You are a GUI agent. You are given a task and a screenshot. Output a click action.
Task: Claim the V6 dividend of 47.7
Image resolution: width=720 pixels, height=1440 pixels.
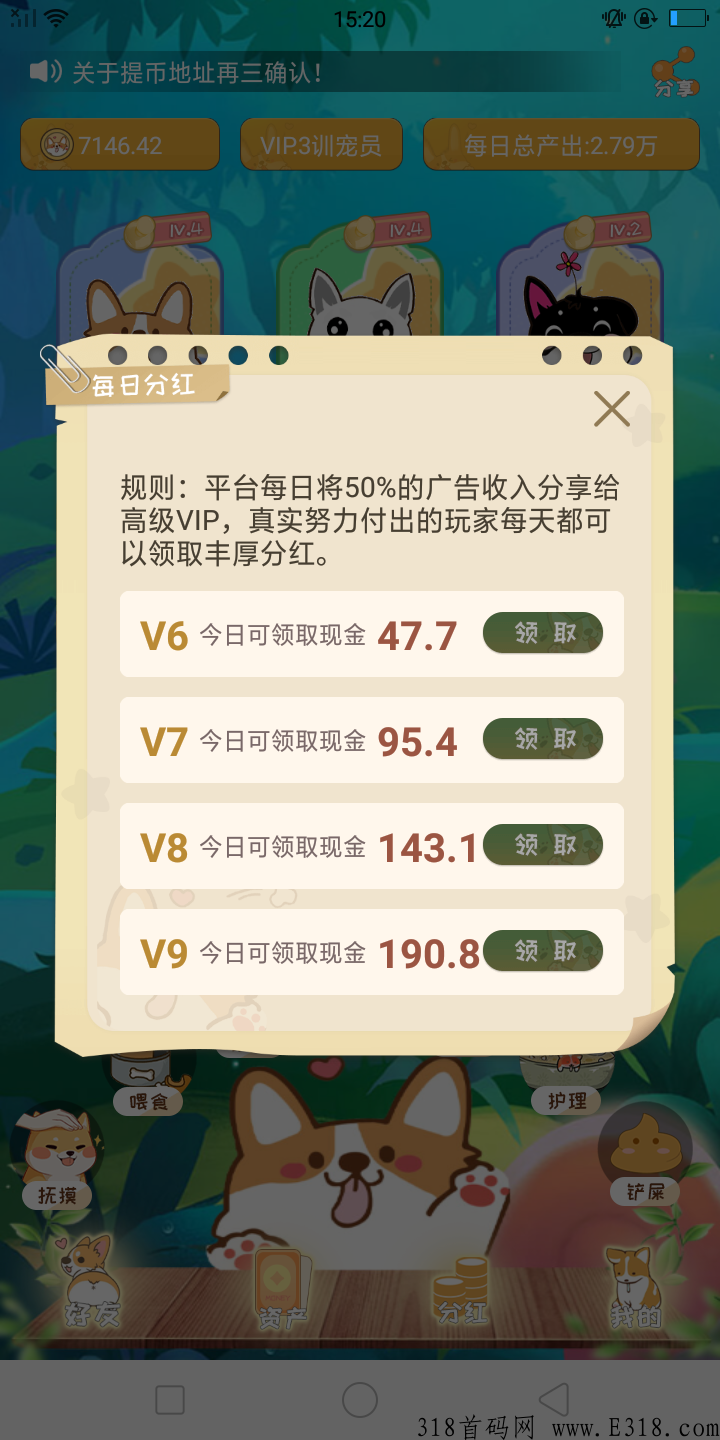point(543,632)
